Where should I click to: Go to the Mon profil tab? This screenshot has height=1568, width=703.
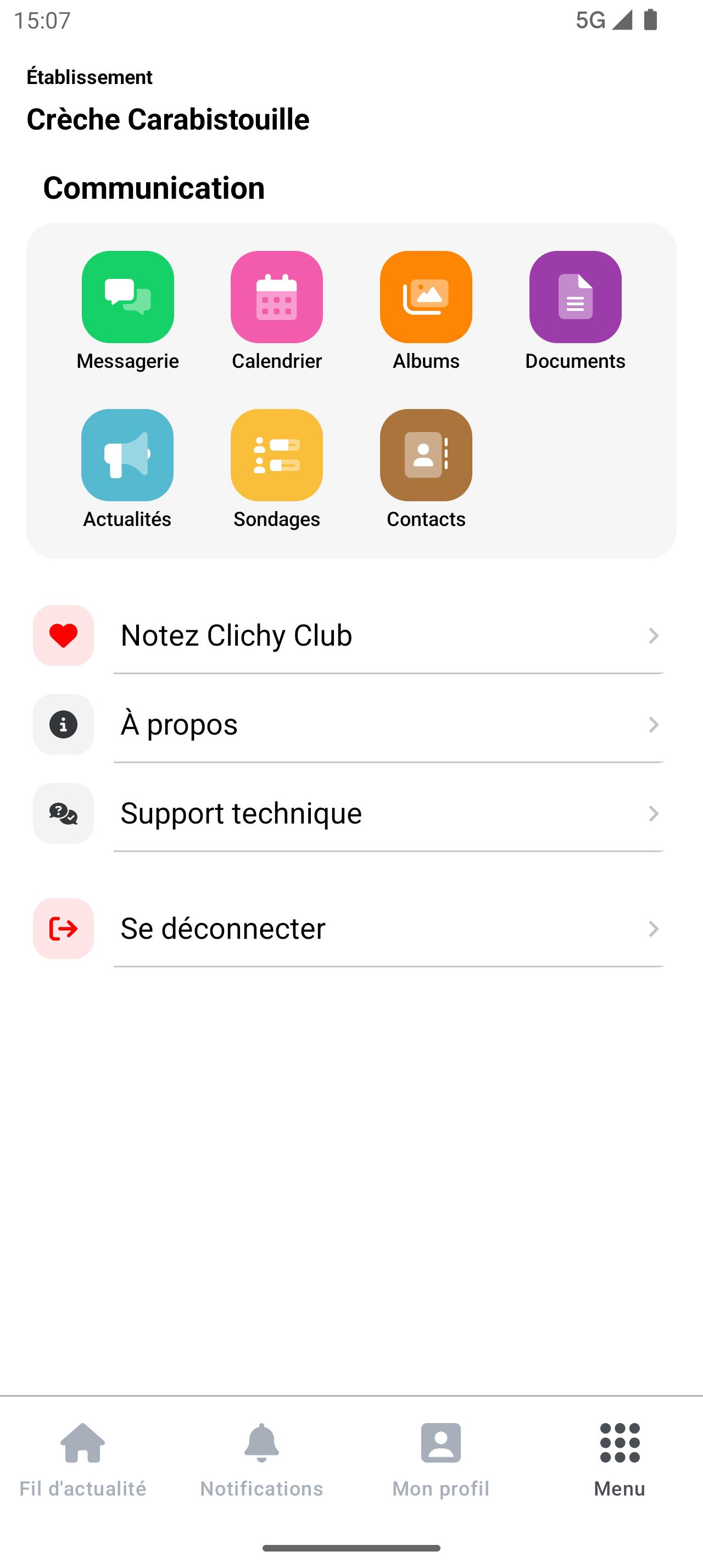click(440, 1460)
